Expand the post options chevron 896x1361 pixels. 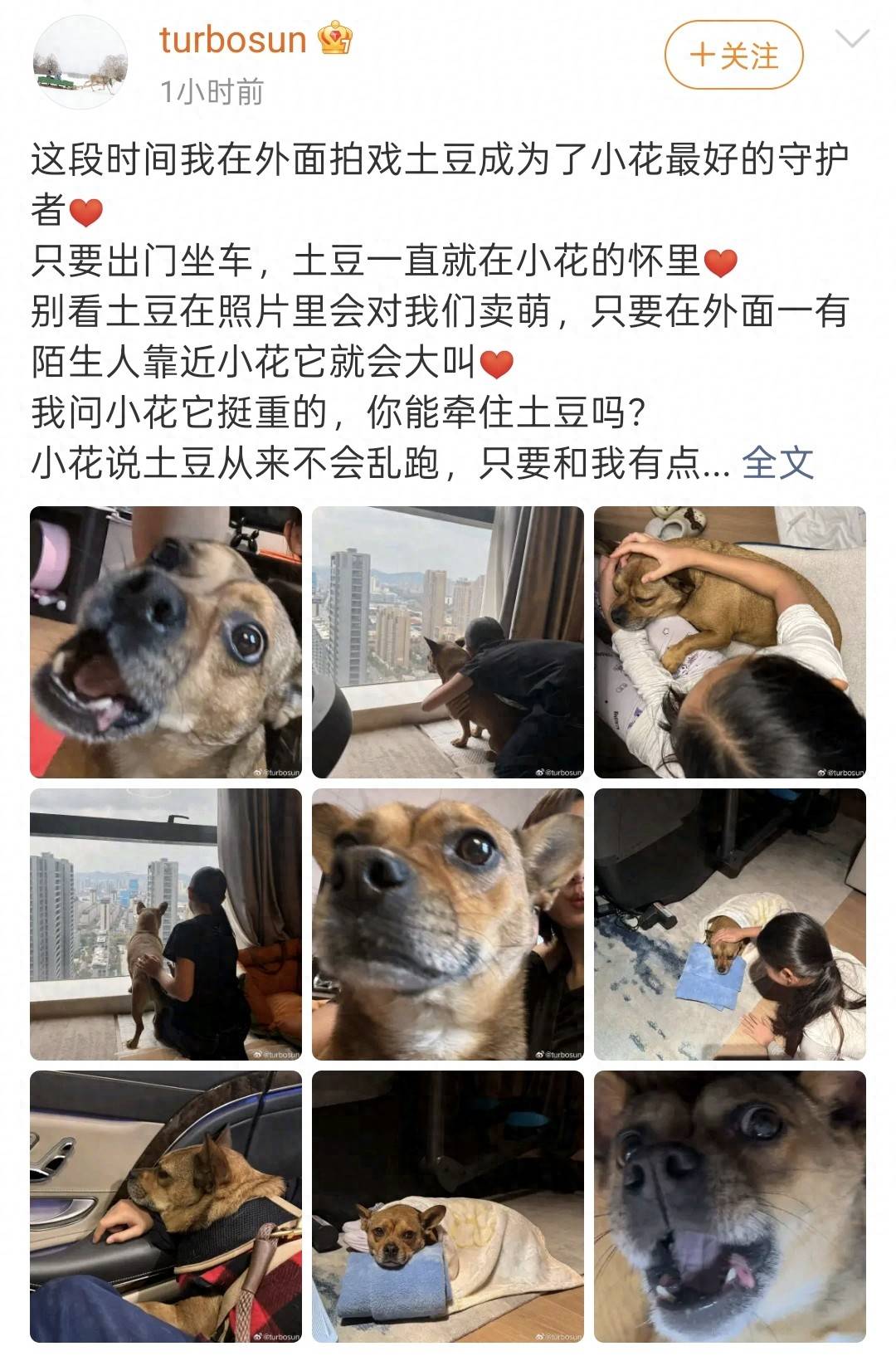[x=851, y=39]
